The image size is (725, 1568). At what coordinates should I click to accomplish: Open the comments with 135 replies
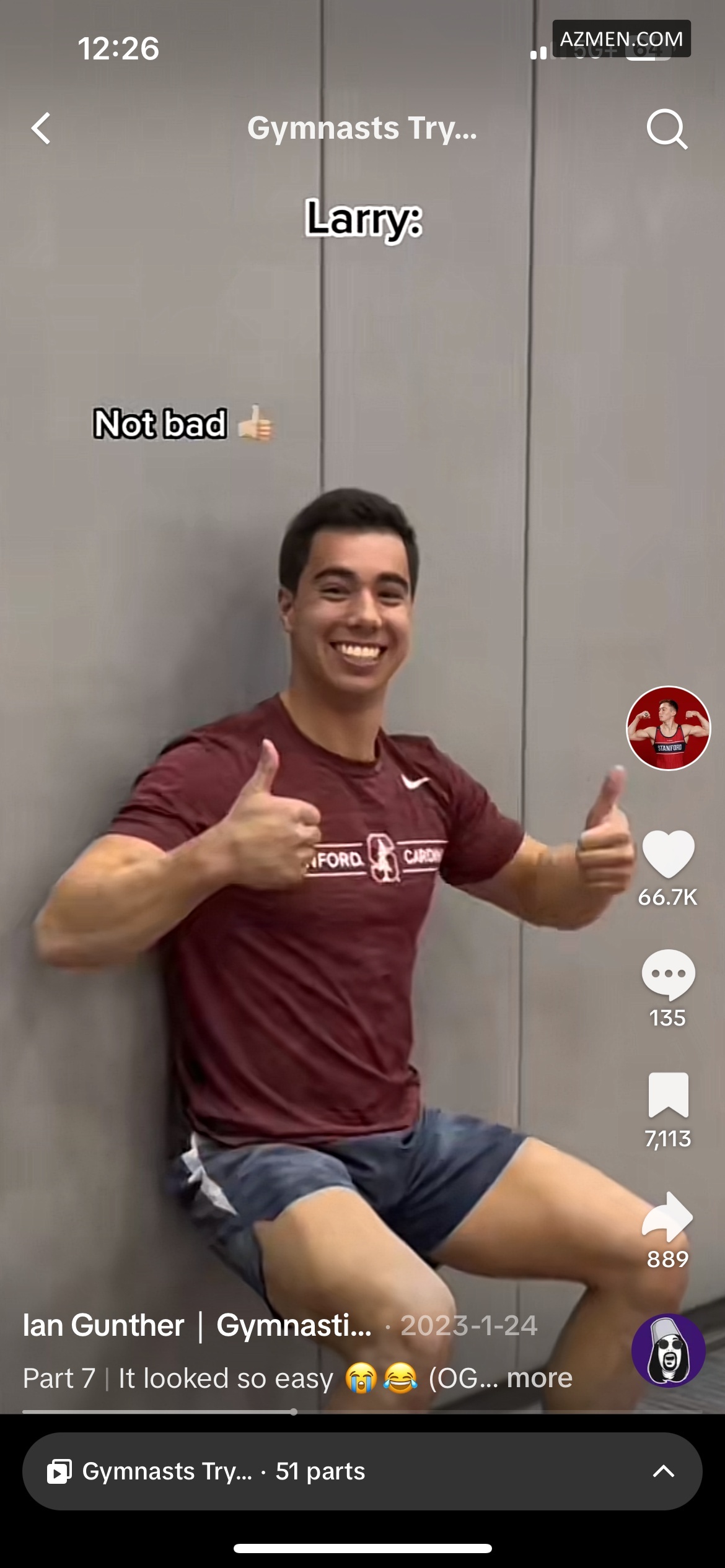point(668,975)
